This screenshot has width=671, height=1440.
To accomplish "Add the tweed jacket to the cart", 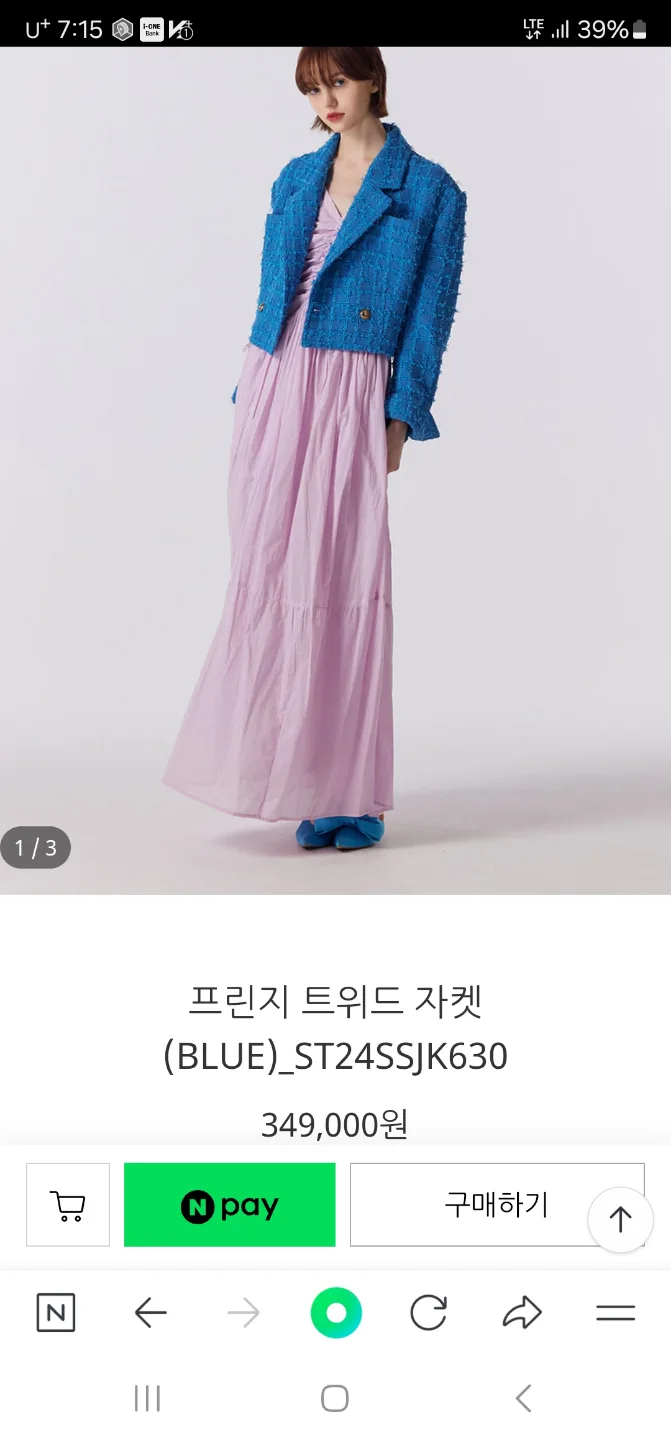I will (x=68, y=1205).
